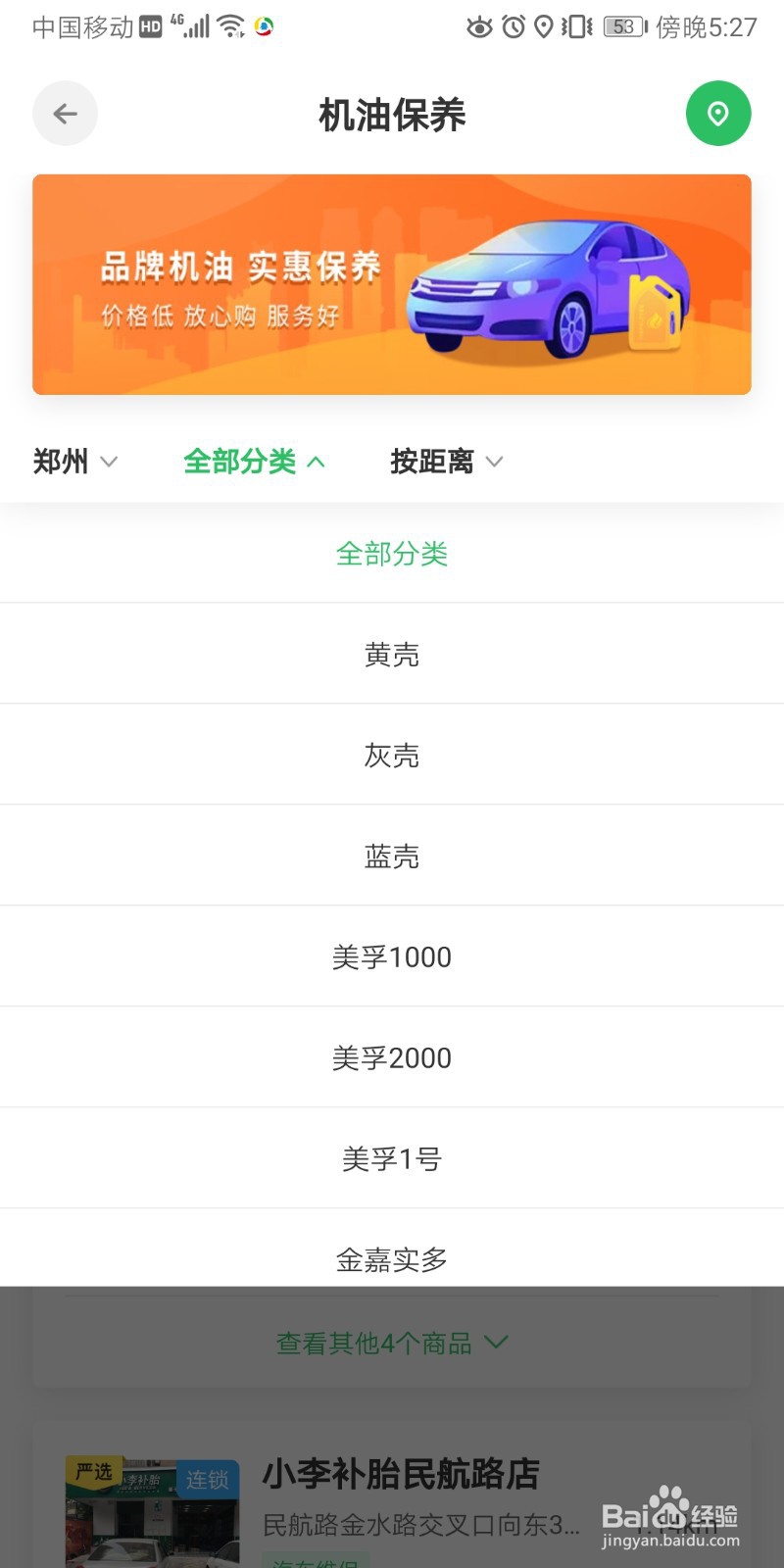Select the 灰壳 oil category
This screenshot has width=784, height=1568.
tap(392, 755)
